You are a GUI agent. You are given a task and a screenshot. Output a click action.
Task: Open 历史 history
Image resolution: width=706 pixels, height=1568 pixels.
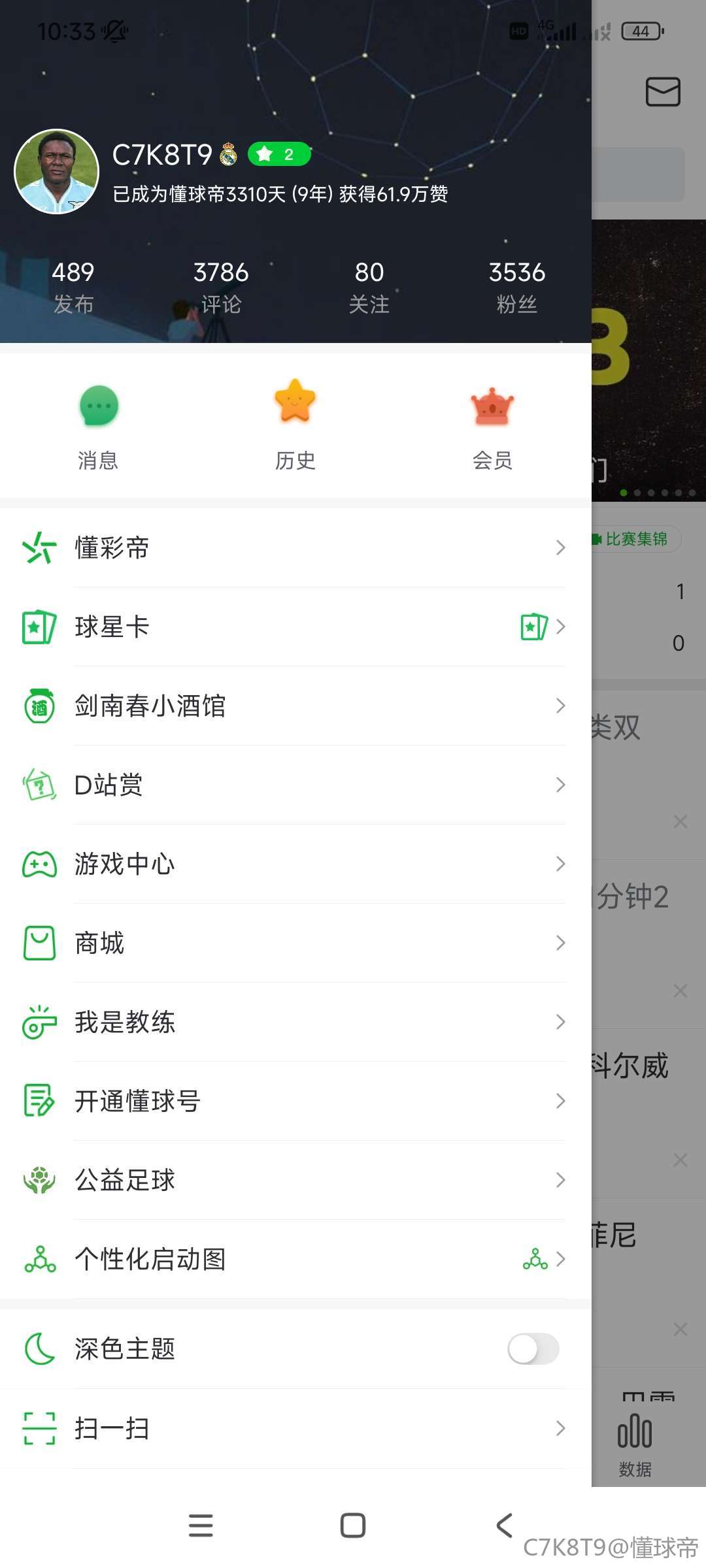coord(295,425)
